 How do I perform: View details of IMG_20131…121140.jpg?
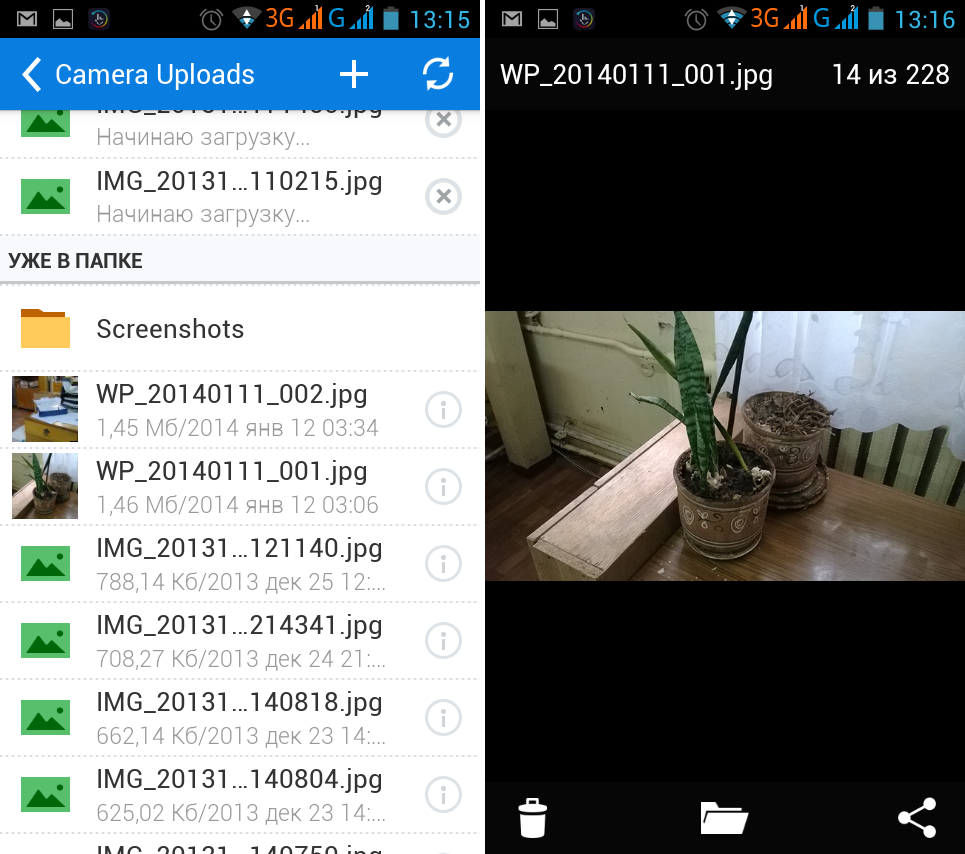(443, 563)
